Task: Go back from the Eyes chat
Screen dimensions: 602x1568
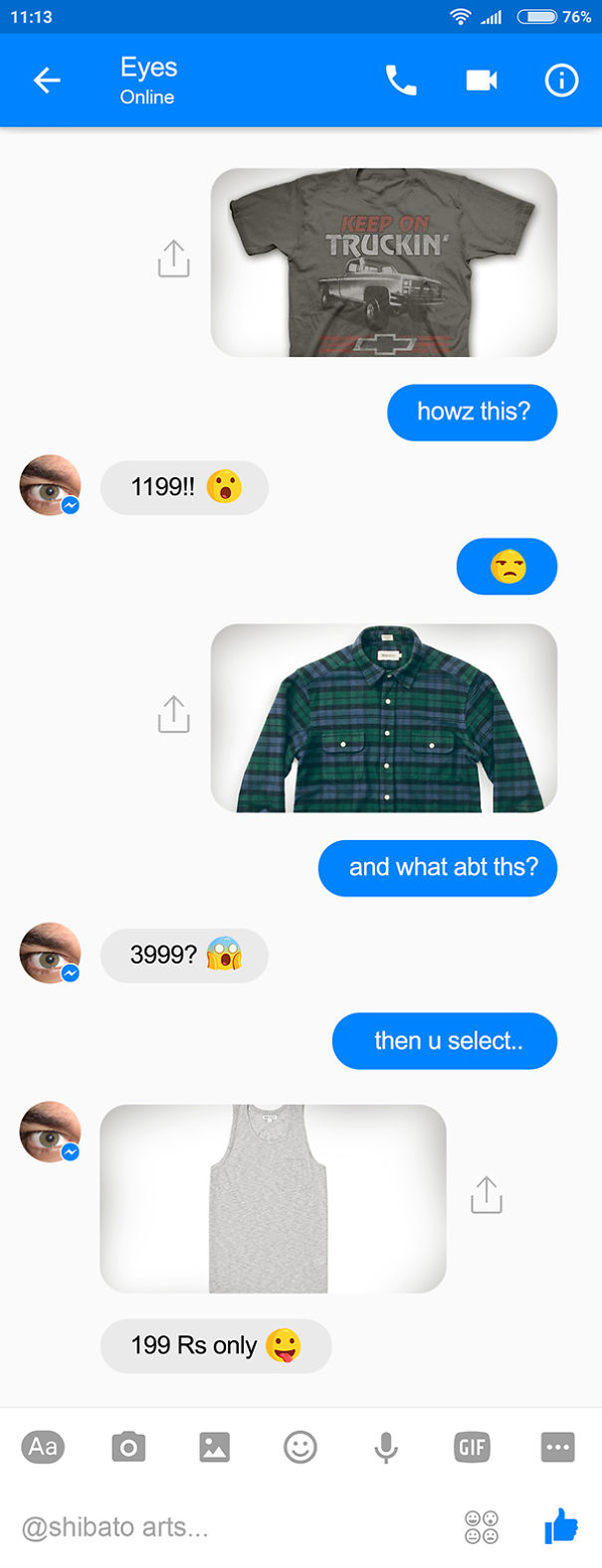Action: coord(47,81)
